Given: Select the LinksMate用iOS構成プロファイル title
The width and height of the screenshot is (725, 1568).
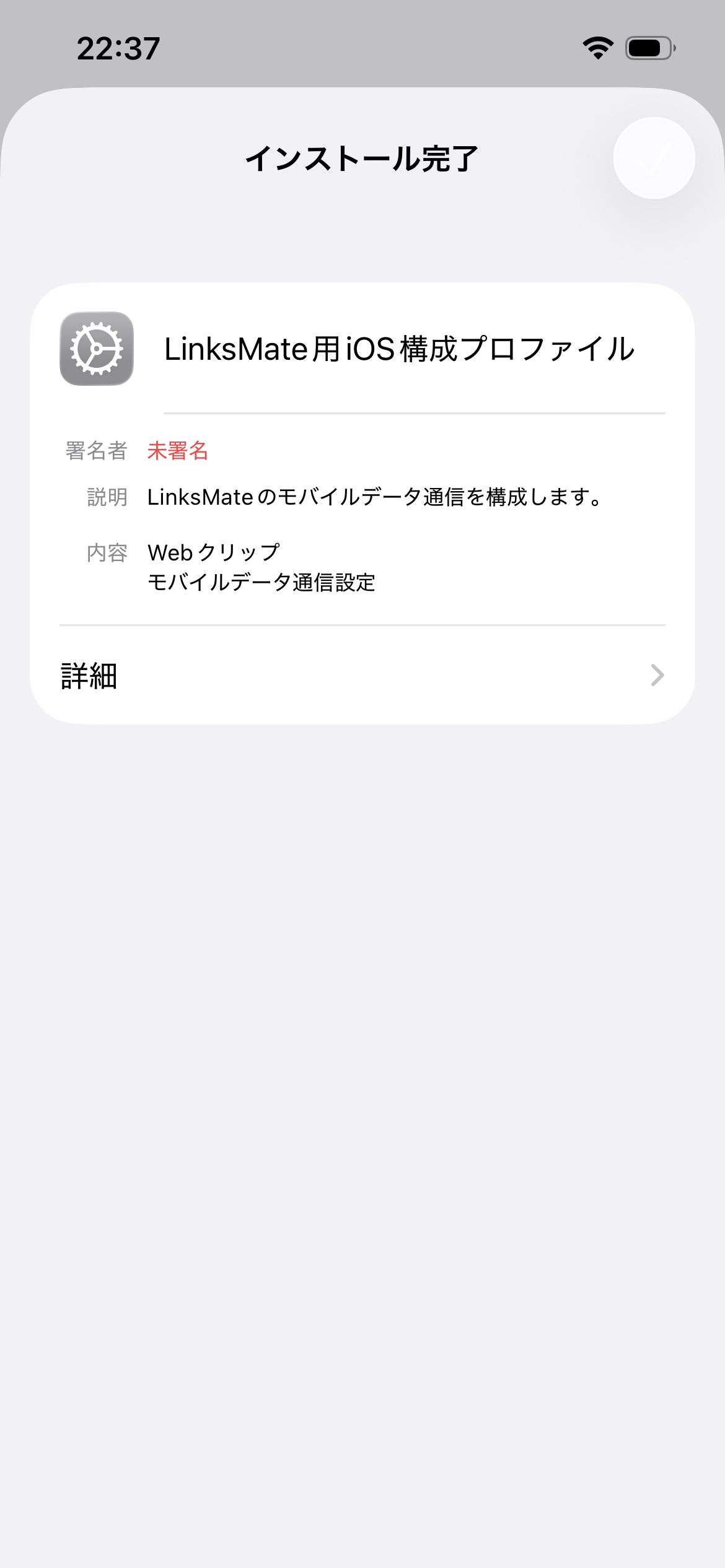Looking at the screenshot, I should coord(398,349).
